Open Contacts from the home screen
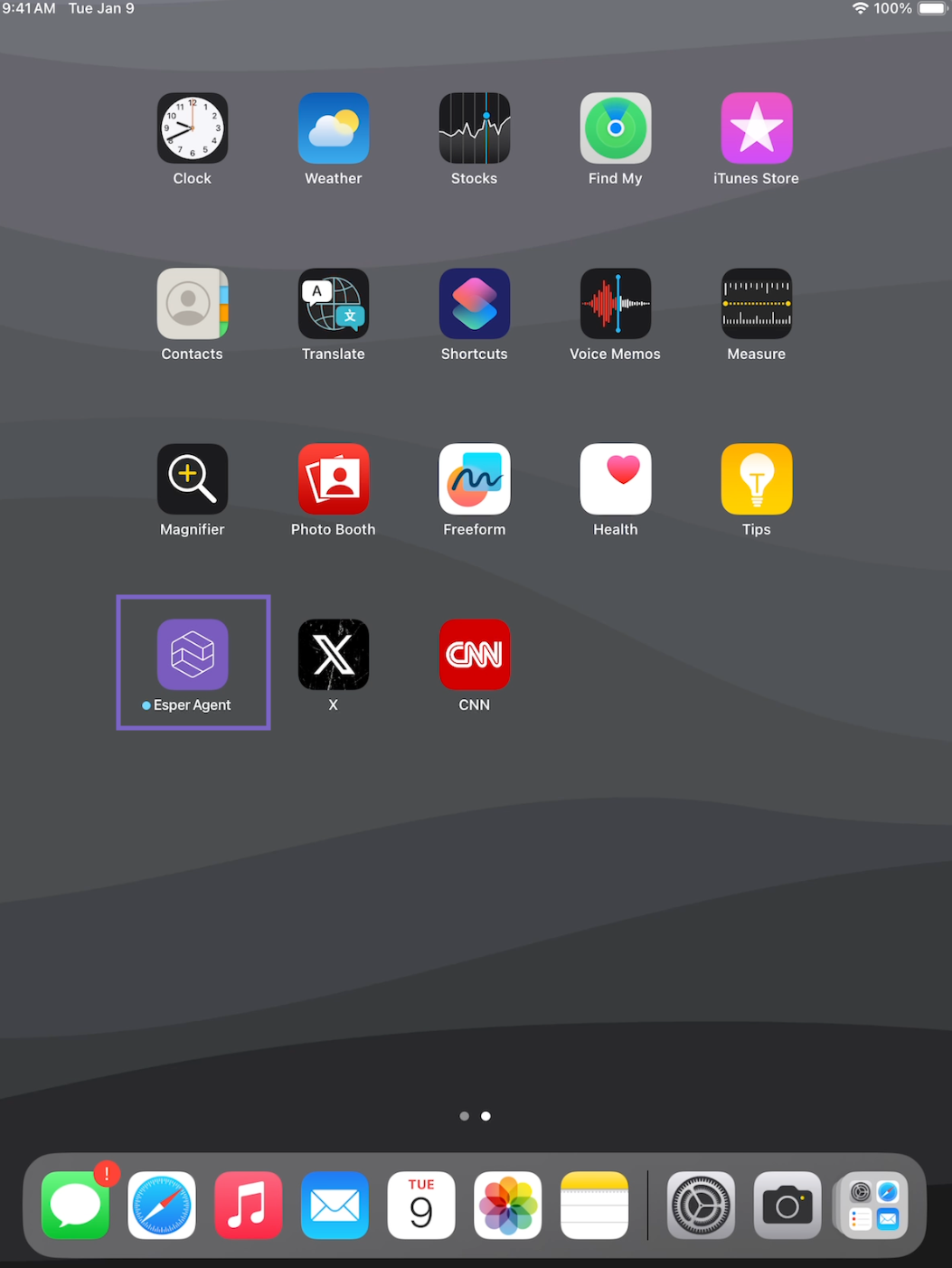Image resolution: width=952 pixels, height=1268 pixels. pyautogui.click(x=192, y=304)
